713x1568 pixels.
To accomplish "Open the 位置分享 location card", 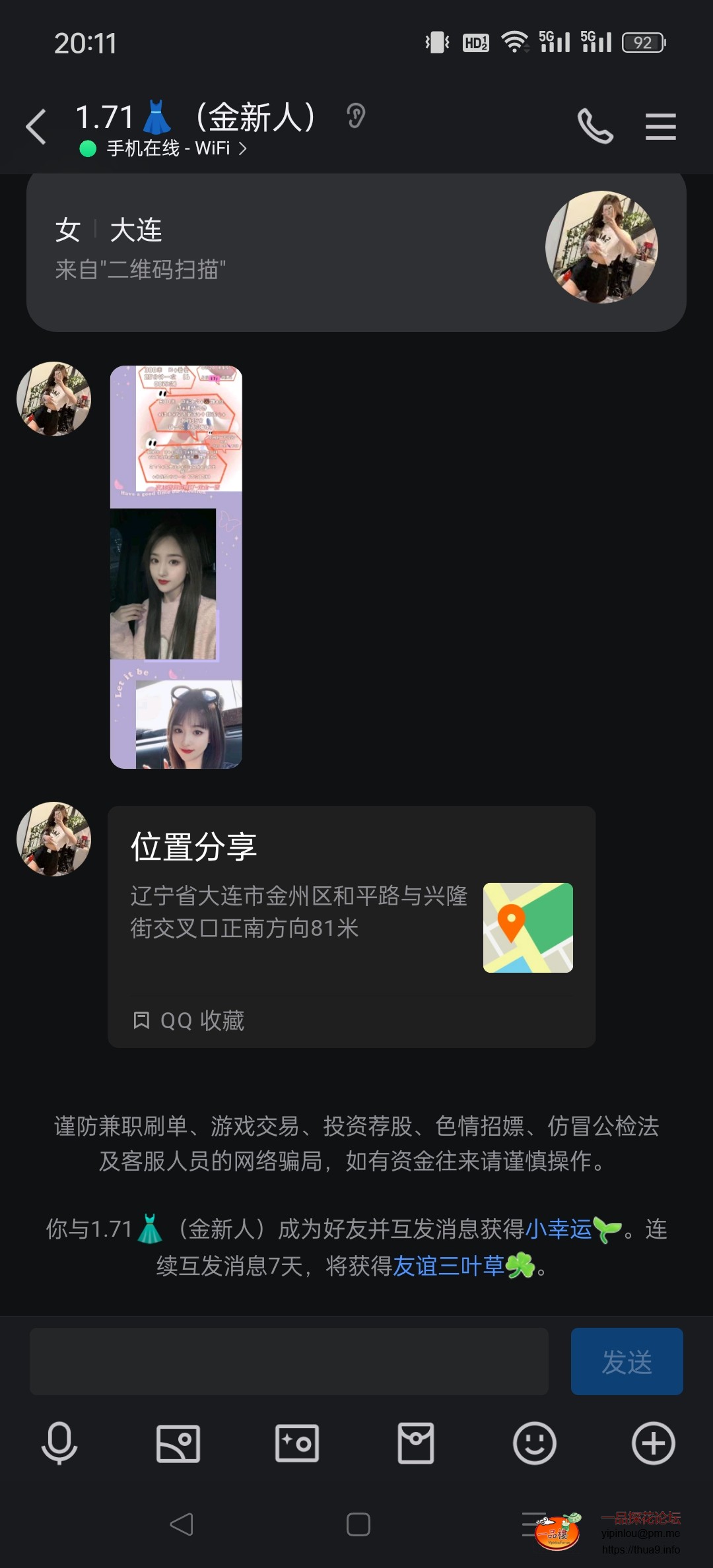I will [351, 926].
